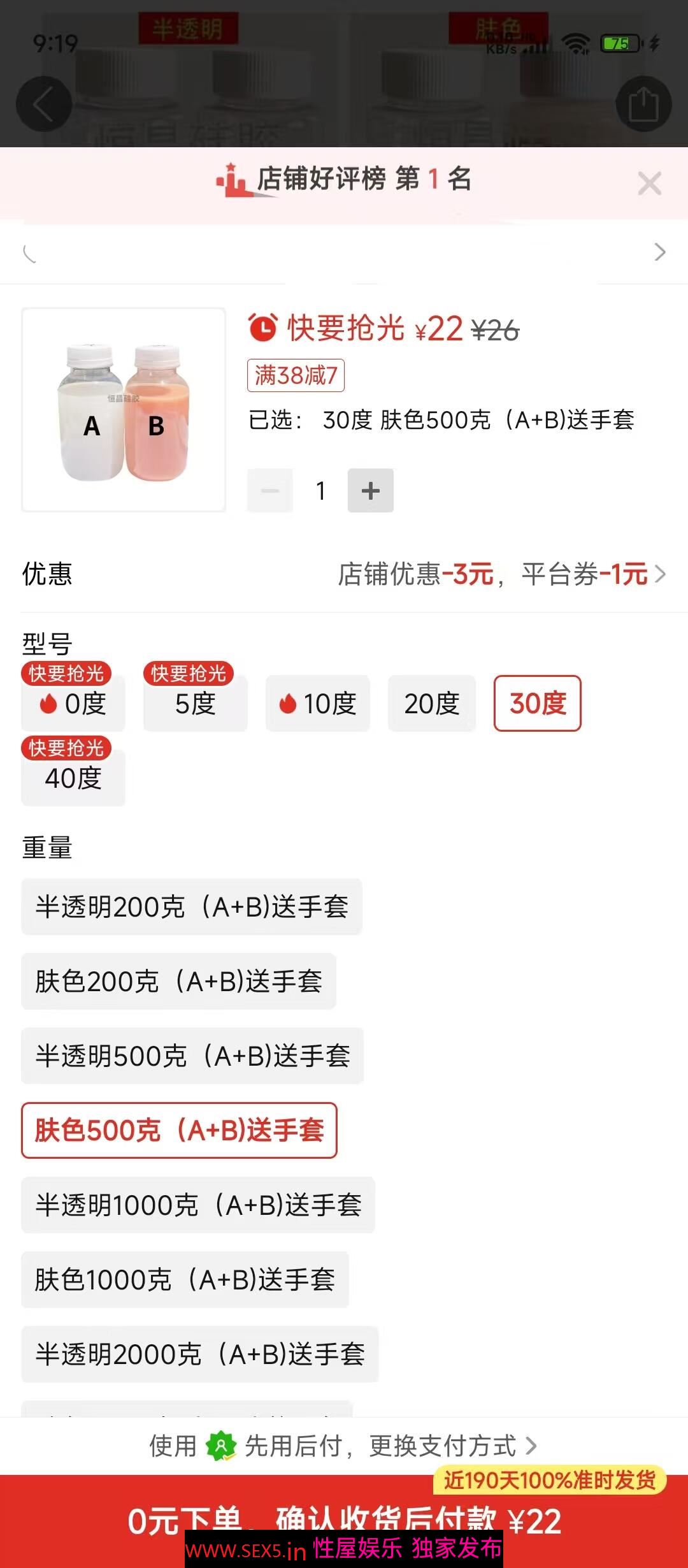Image resolution: width=688 pixels, height=1568 pixels.
Task: Tap the selected 肤色500克 weight option
Action: click(179, 1131)
